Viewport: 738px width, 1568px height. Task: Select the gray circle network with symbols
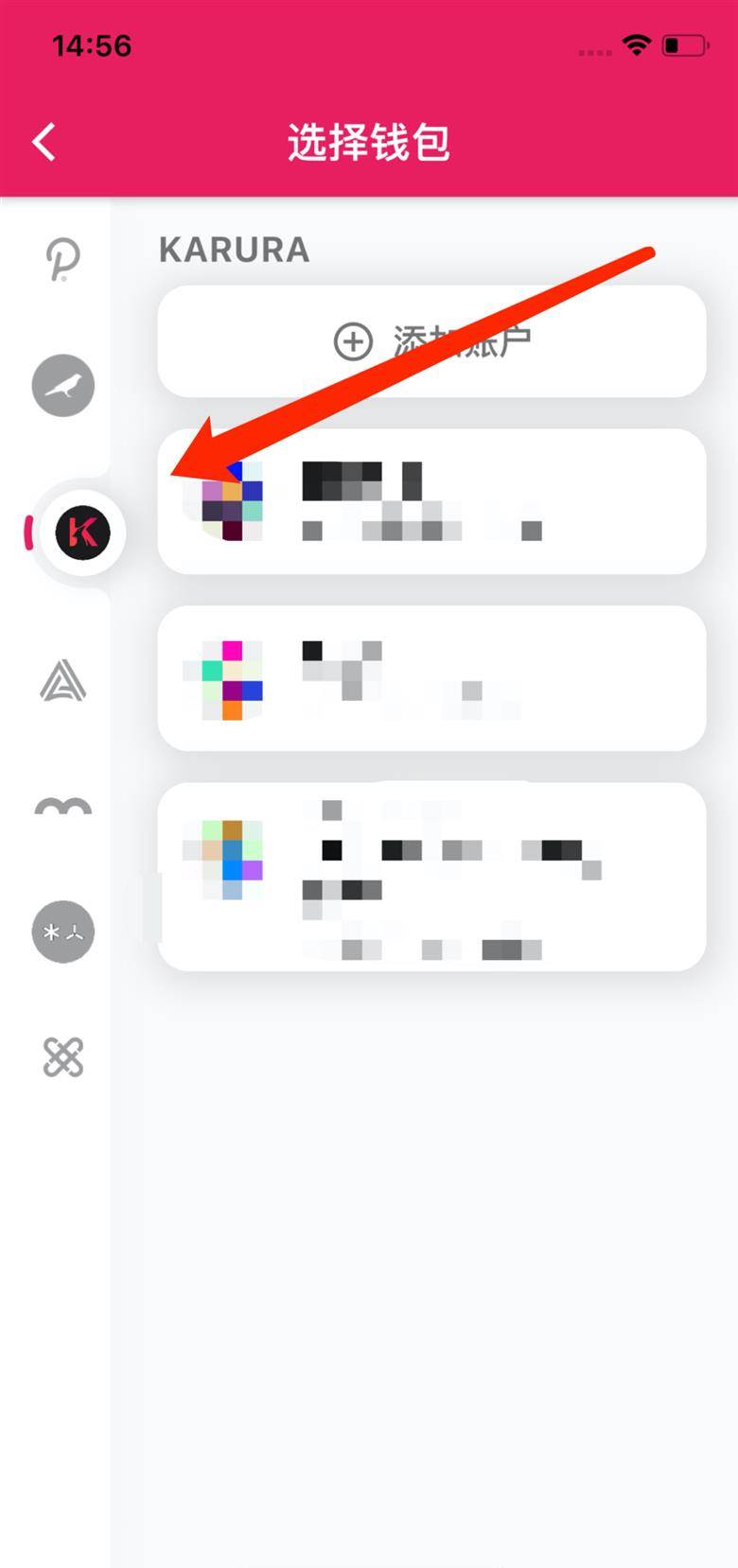pyautogui.click(x=63, y=932)
